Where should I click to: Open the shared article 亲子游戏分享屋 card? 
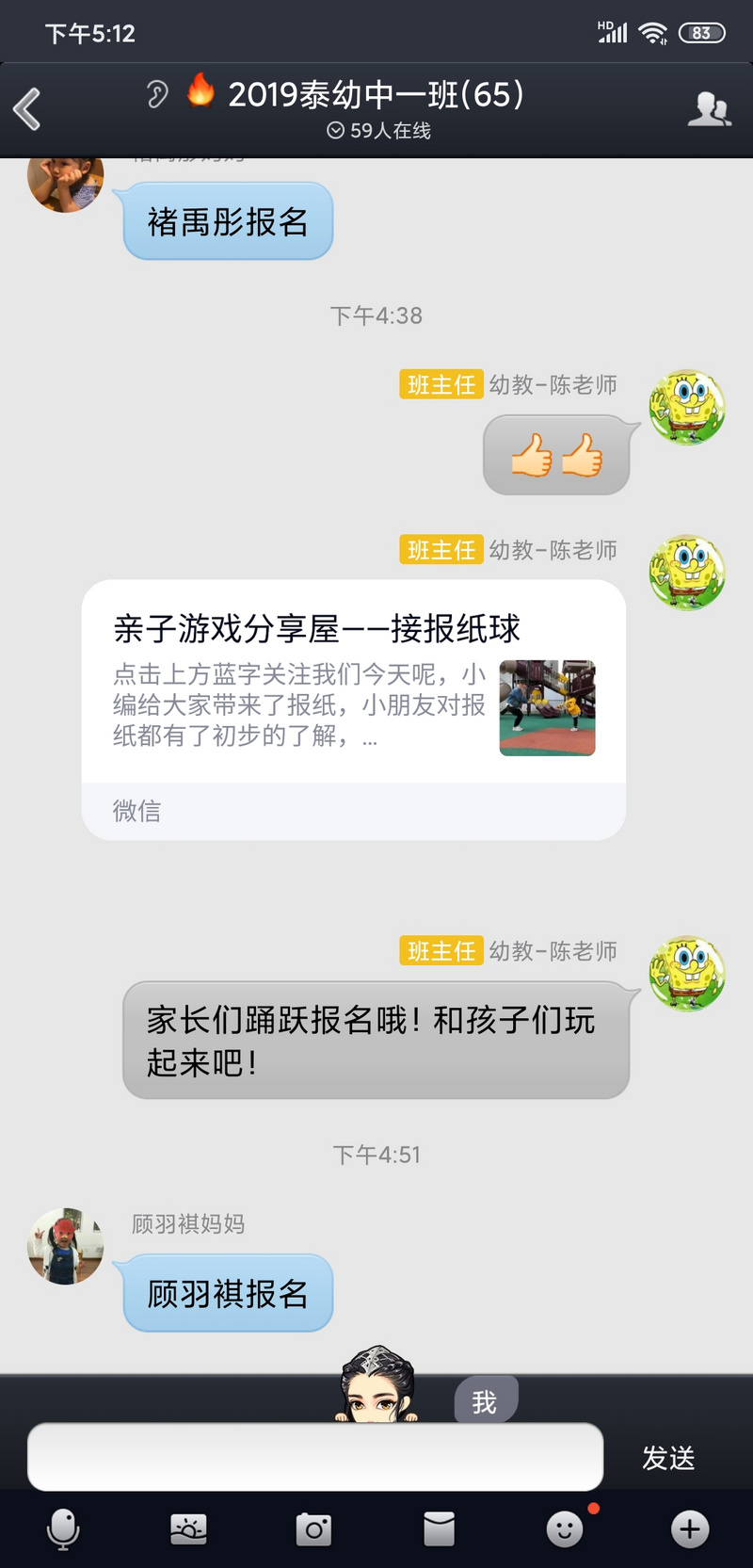click(353, 708)
